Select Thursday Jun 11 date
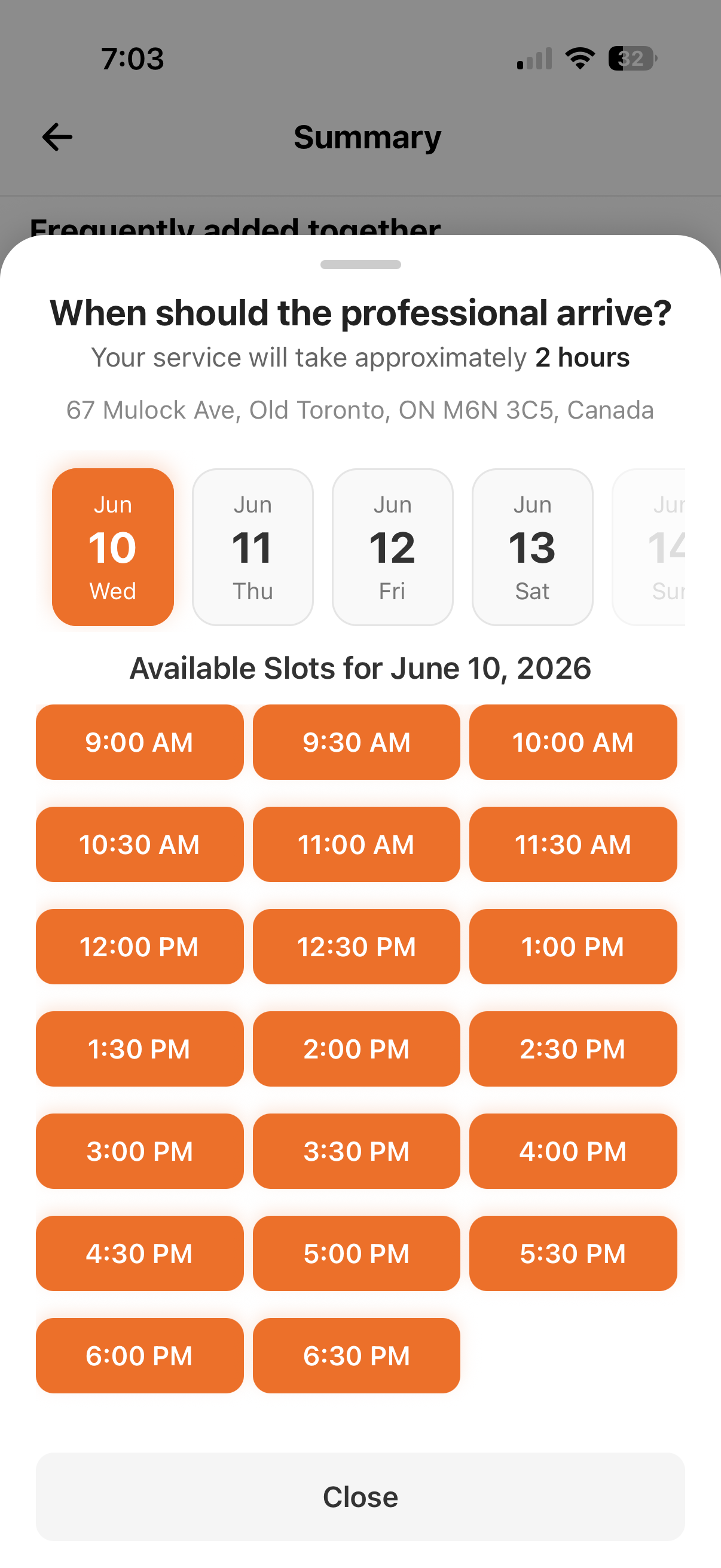This screenshot has width=721, height=1568. pos(252,547)
